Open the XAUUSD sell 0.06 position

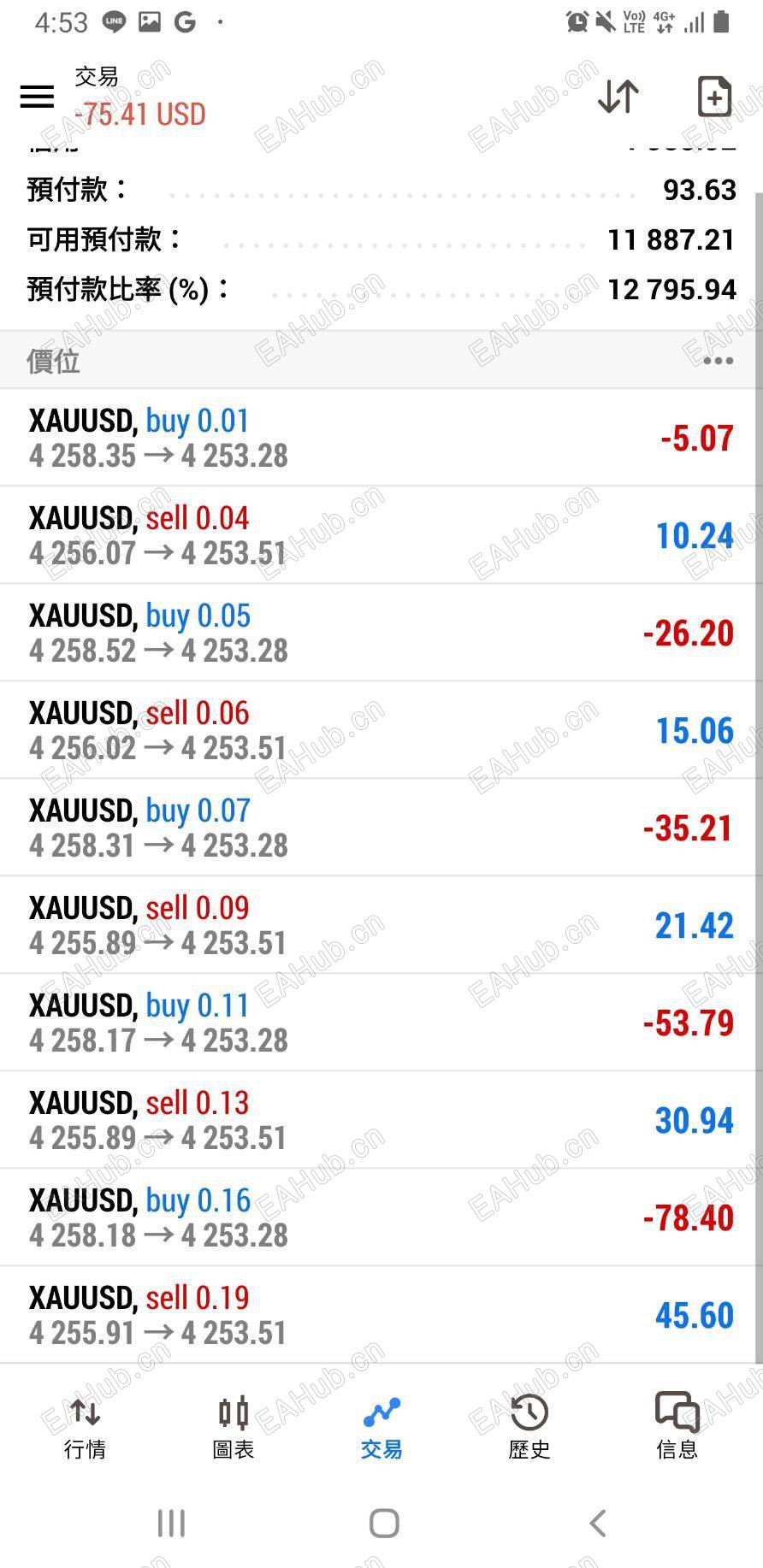click(x=381, y=730)
